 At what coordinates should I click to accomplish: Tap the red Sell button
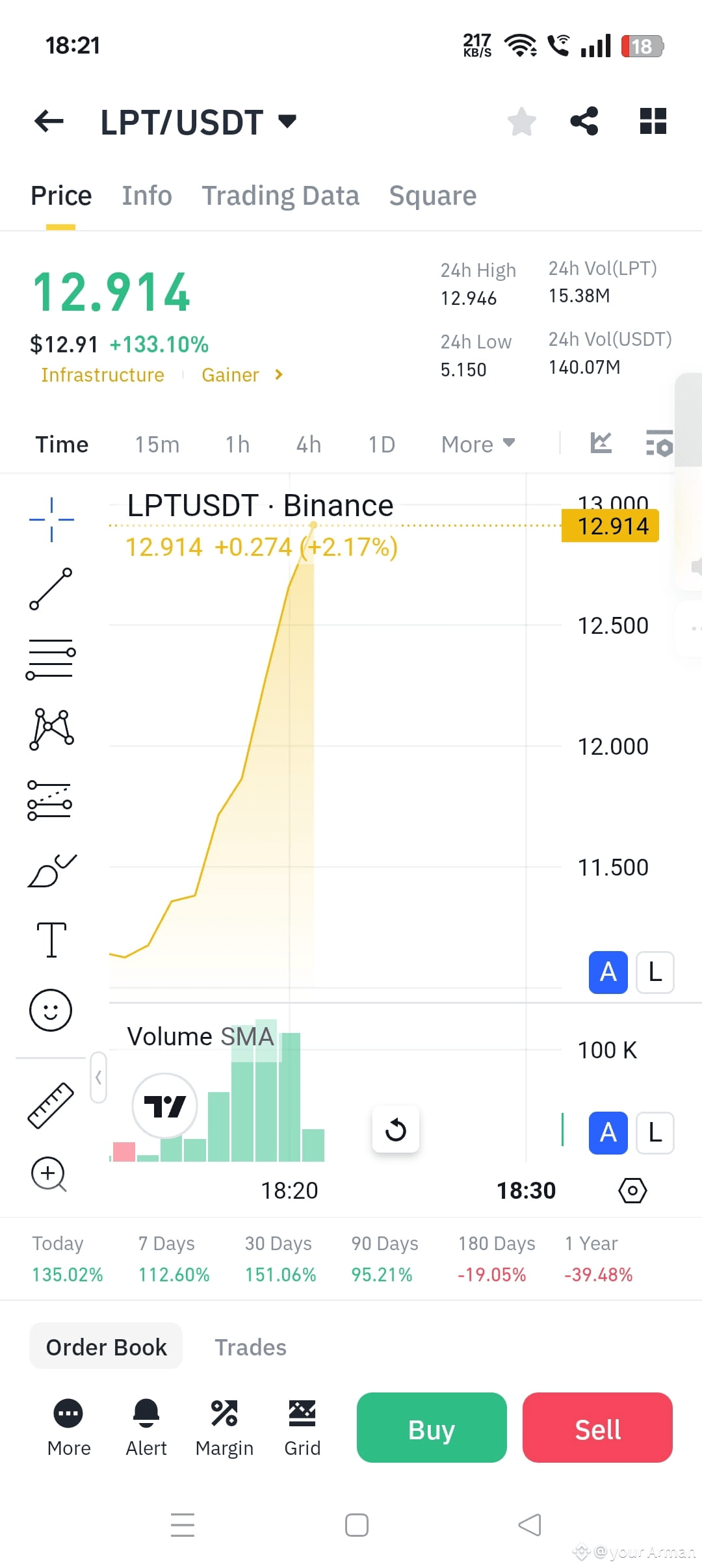click(597, 1428)
